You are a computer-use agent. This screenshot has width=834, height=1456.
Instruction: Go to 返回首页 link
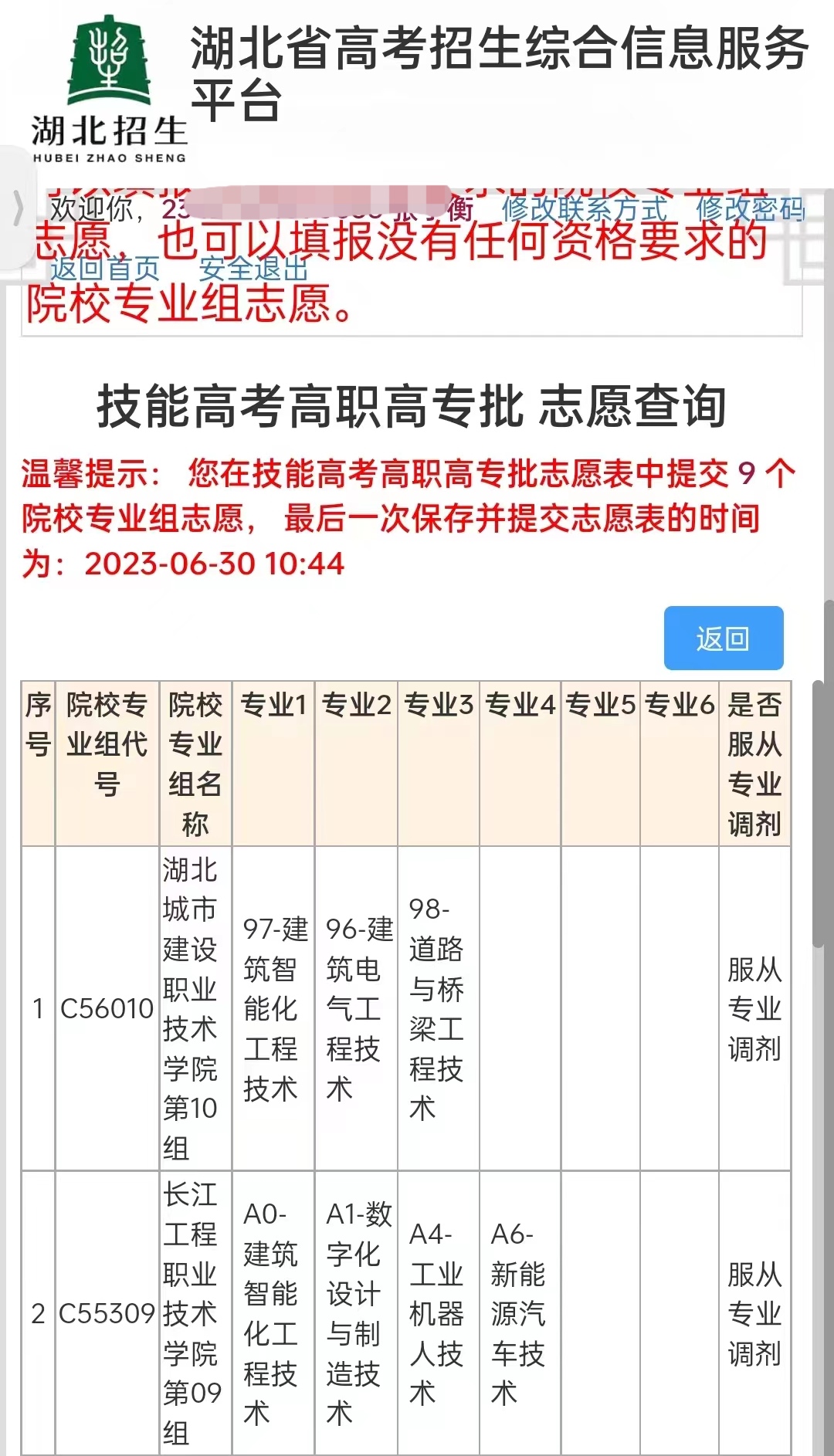105,269
